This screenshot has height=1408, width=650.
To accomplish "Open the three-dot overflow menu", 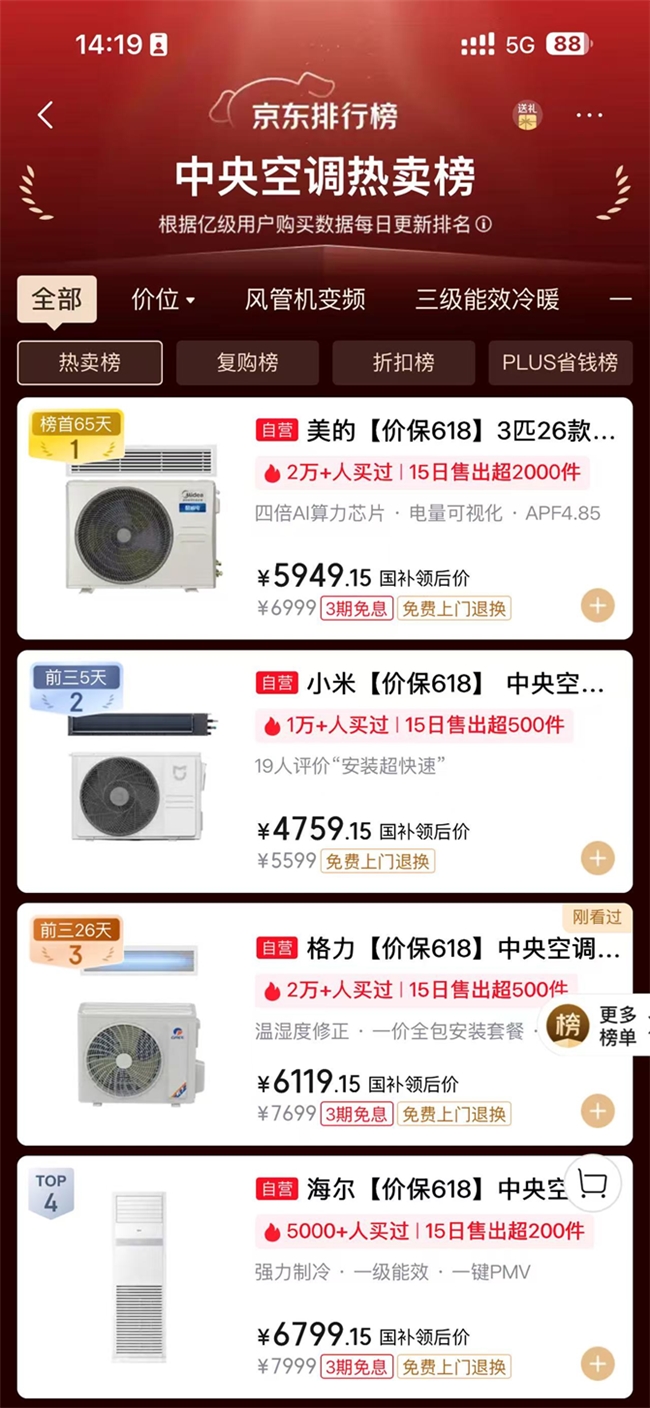I will pos(589,115).
